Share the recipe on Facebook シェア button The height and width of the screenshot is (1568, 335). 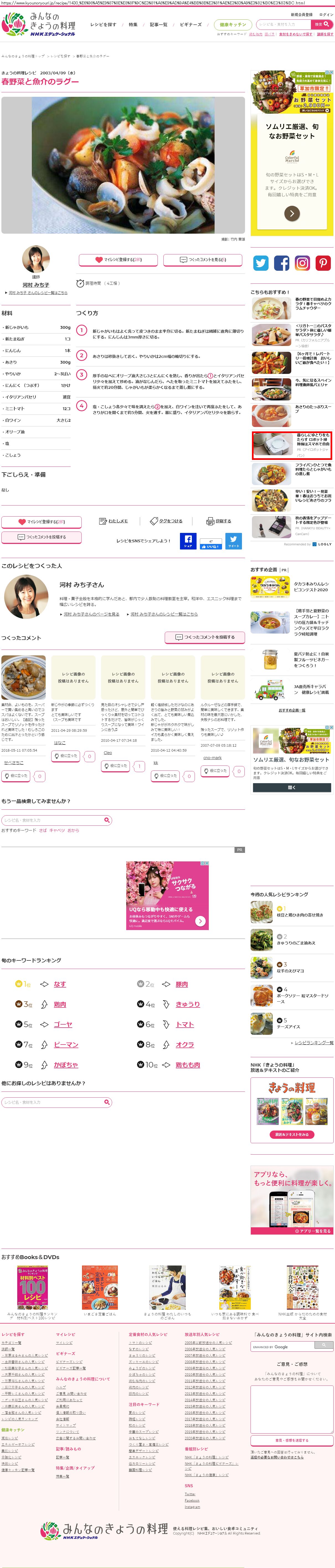188,540
